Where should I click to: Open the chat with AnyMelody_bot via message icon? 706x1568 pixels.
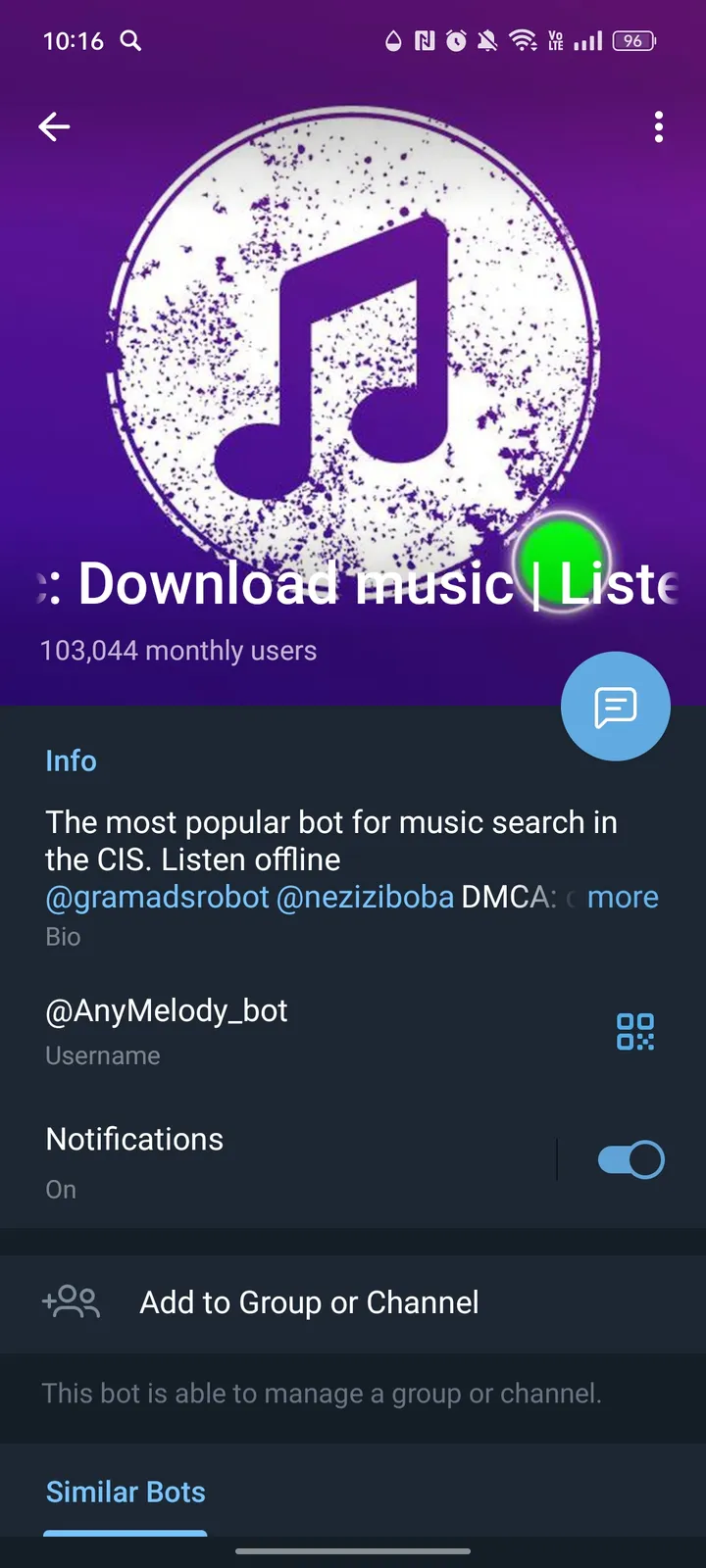tap(615, 707)
